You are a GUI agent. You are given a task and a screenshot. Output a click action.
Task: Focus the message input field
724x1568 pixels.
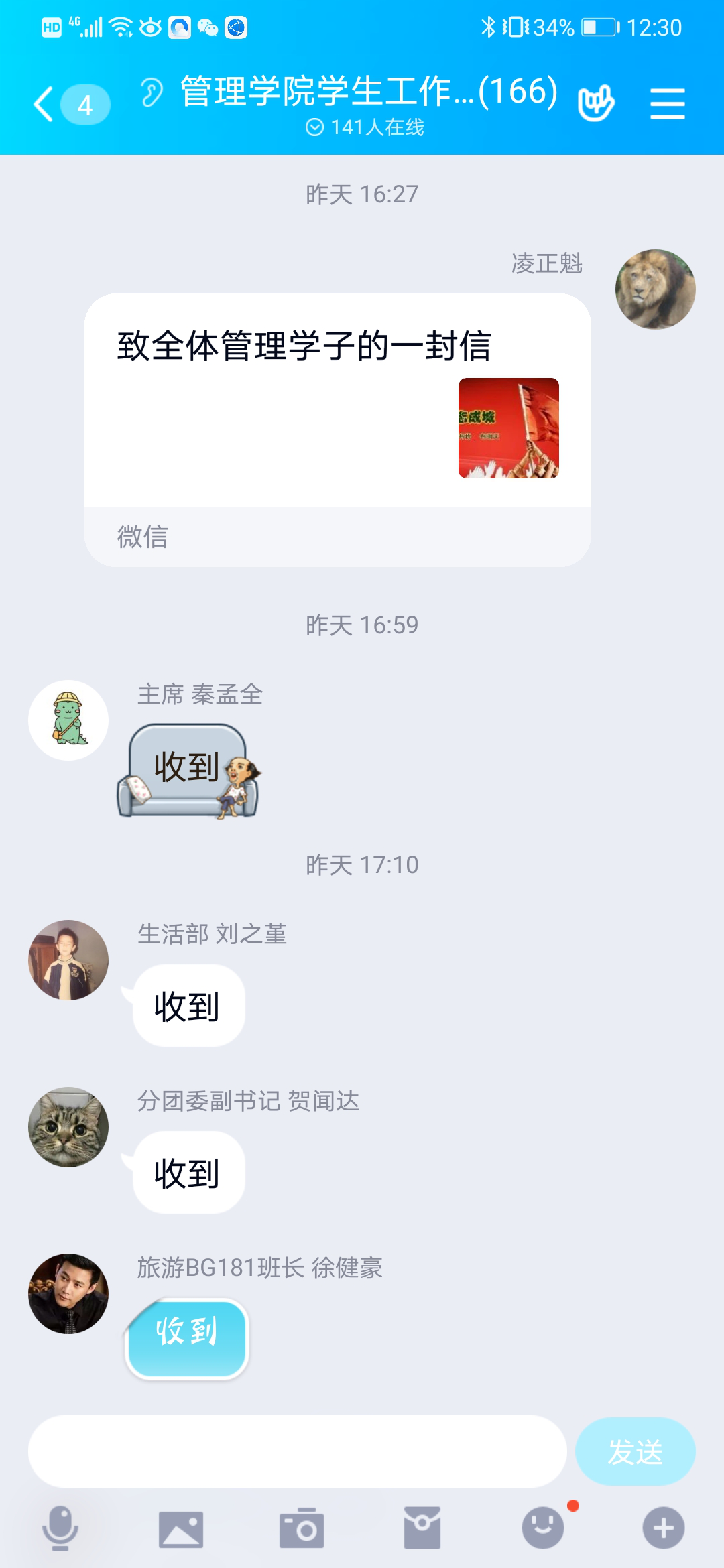297,1451
